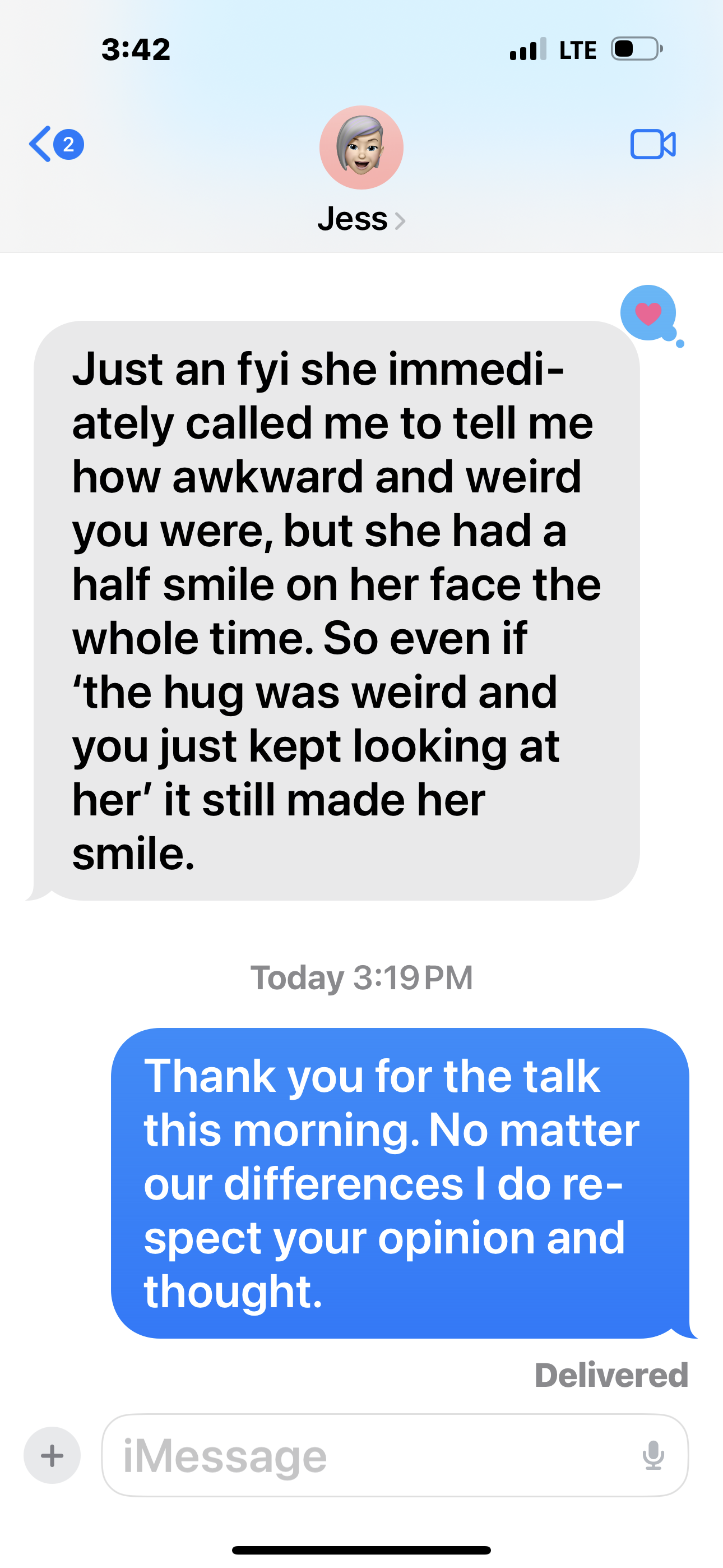Open Jess's contact details
The image size is (723, 1568).
coord(361,219)
